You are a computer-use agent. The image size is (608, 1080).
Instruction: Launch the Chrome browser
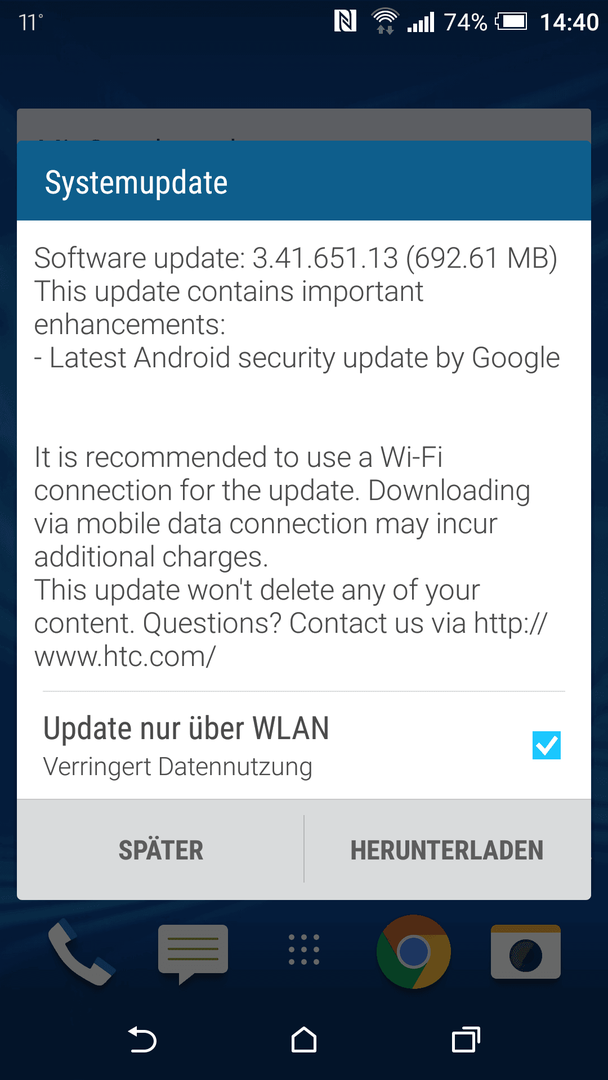point(414,952)
